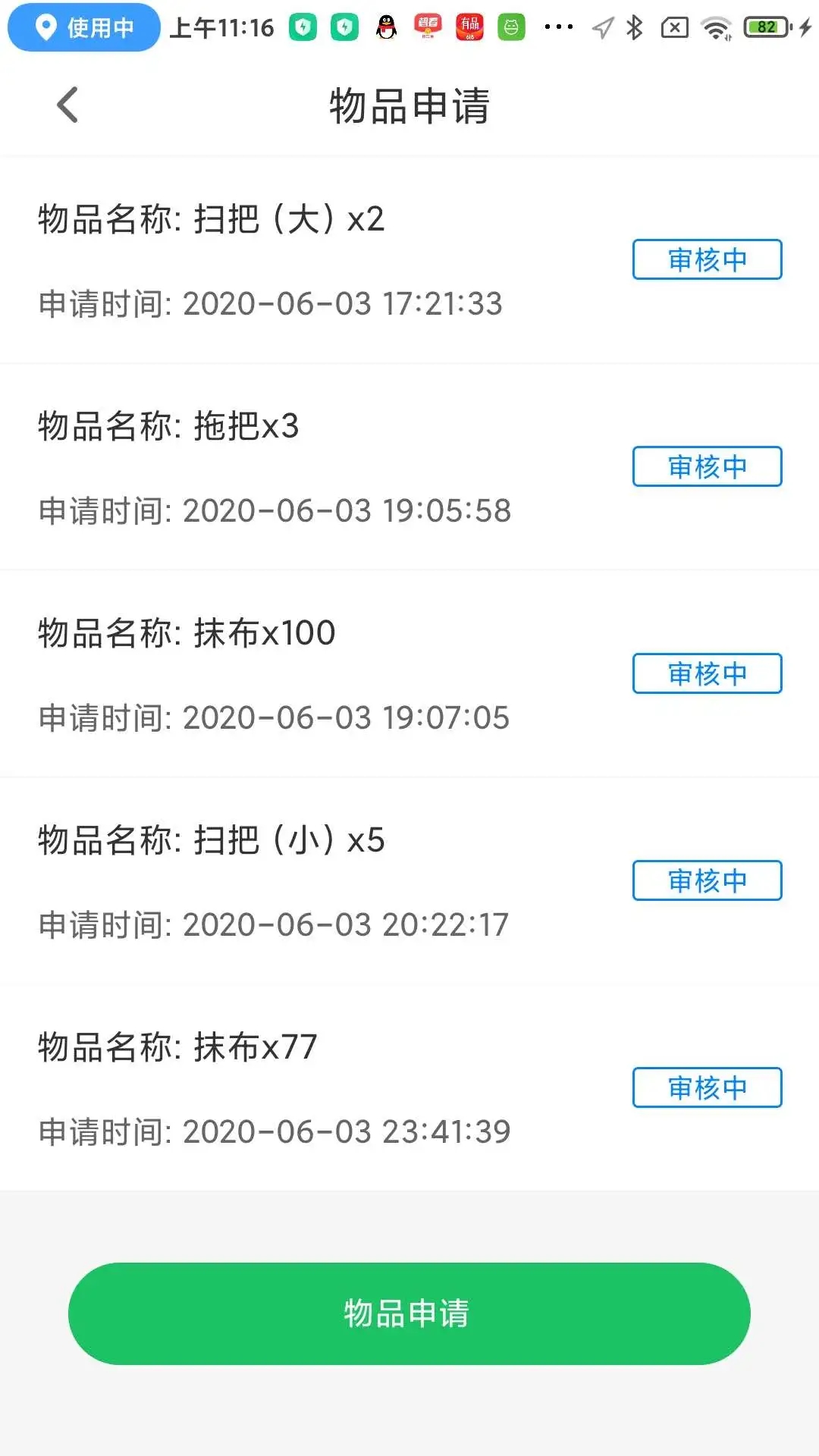Screen dimensions: 819x1456
Task: Tap 审核中 status for 扫把（大）x2
Action: (707, 259)
